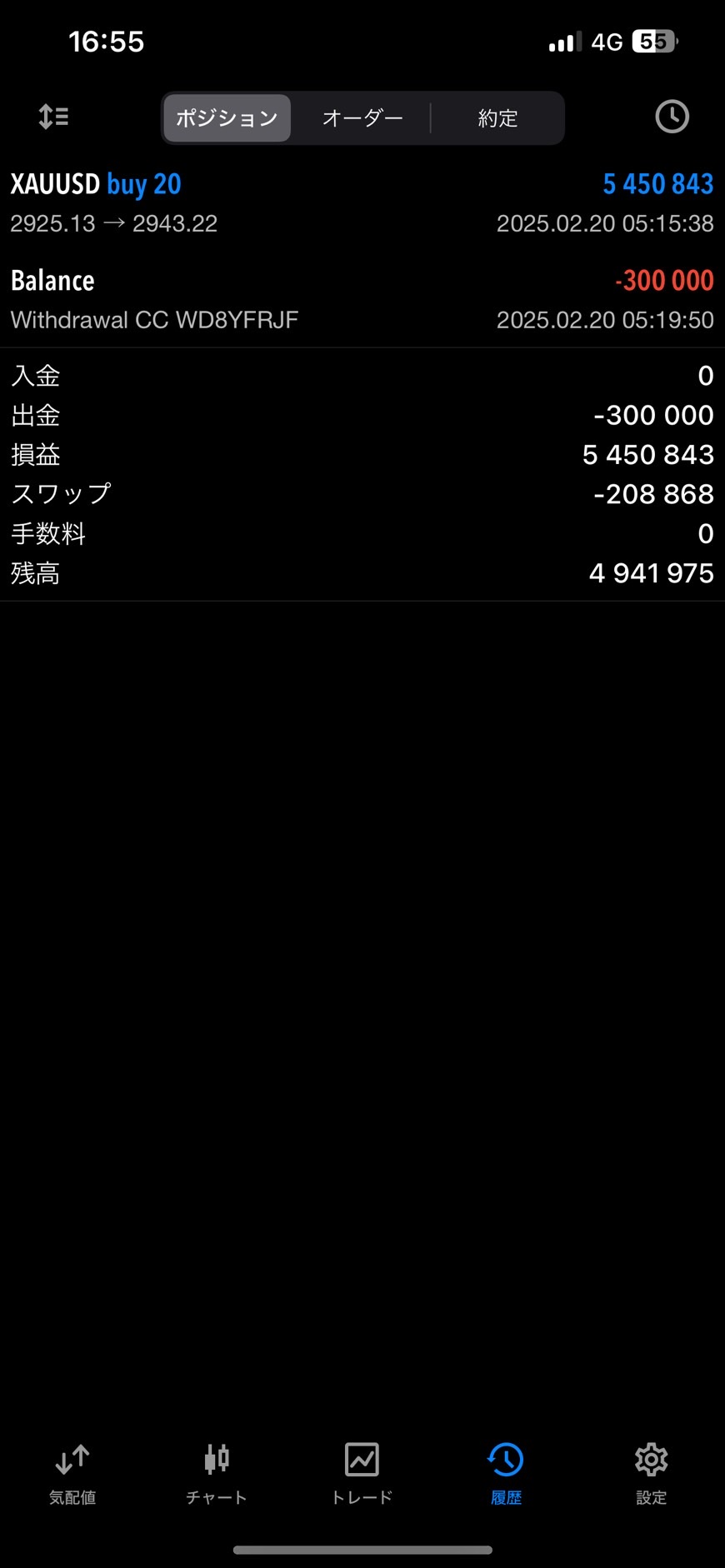Open the history period clock icon

[672, 117]
